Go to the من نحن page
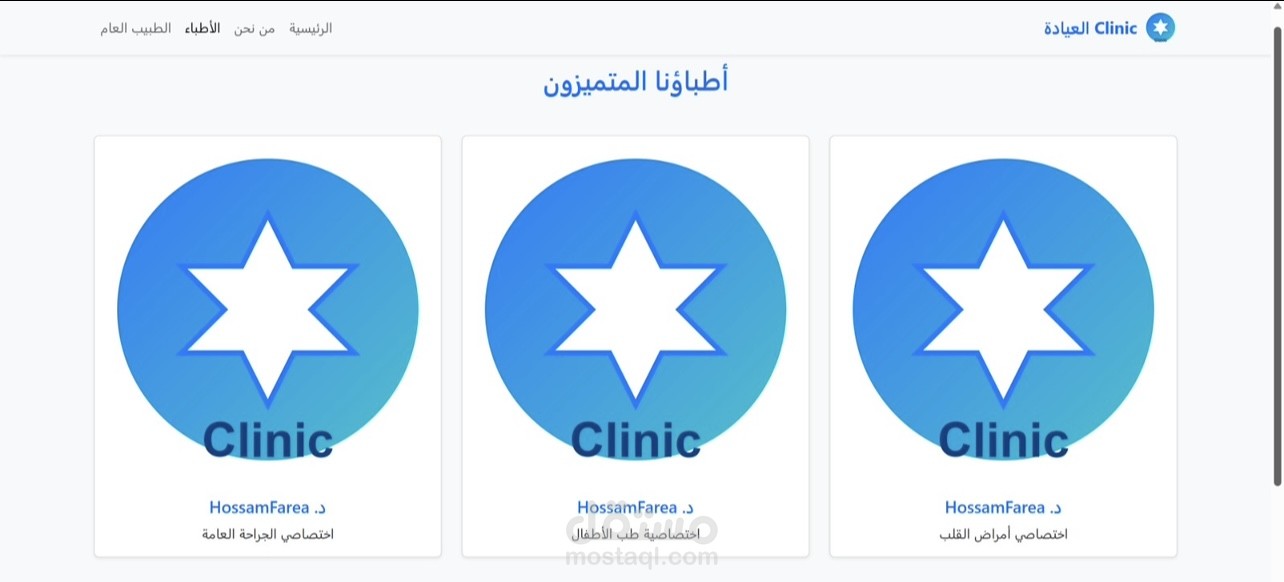1284x582 pixels. (x=254, y=28)
